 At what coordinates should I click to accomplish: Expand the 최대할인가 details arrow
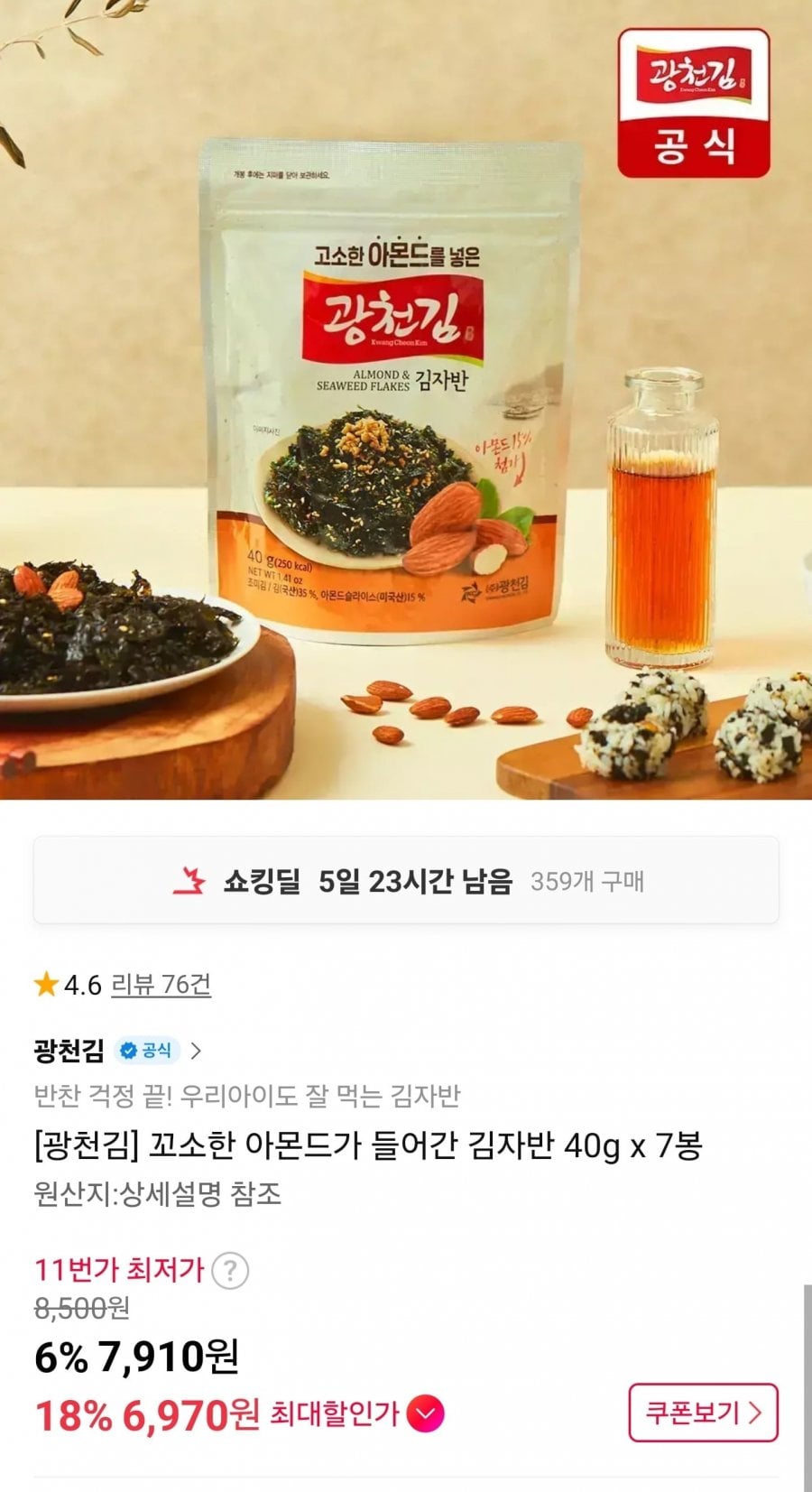pyautogui.click(x=425, y=1414)
